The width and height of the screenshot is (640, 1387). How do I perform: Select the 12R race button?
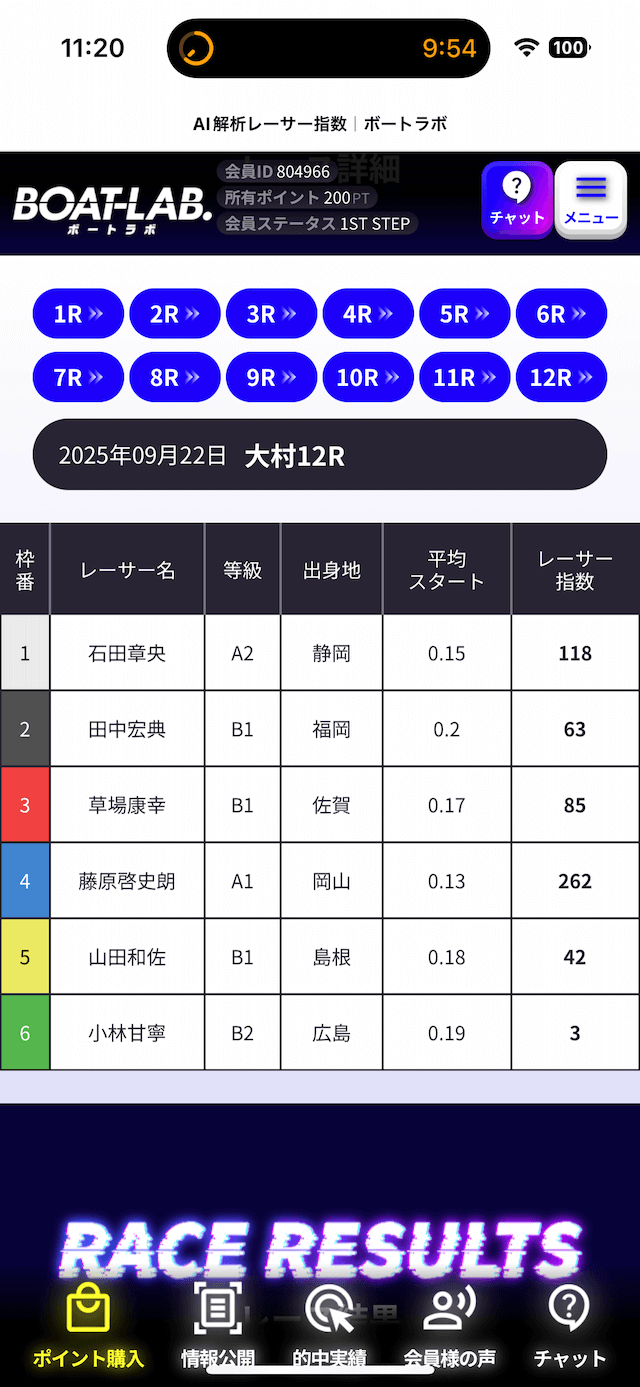[562, 377]
